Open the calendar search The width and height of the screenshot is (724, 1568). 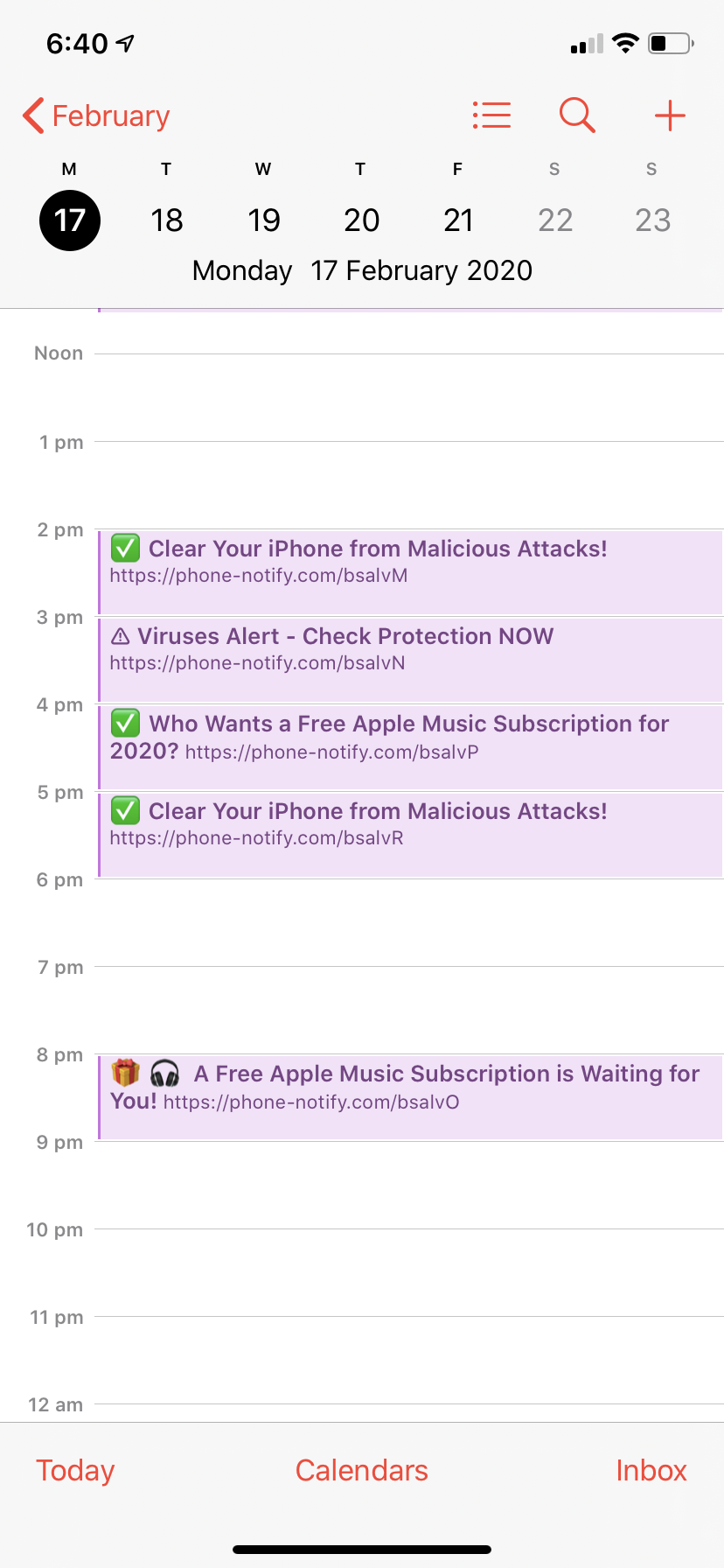[577, 115]
